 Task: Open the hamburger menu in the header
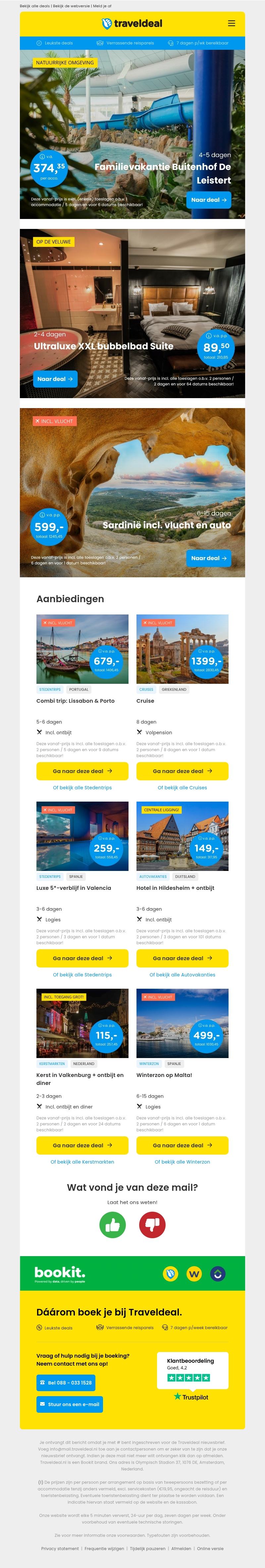coord(231,24)
